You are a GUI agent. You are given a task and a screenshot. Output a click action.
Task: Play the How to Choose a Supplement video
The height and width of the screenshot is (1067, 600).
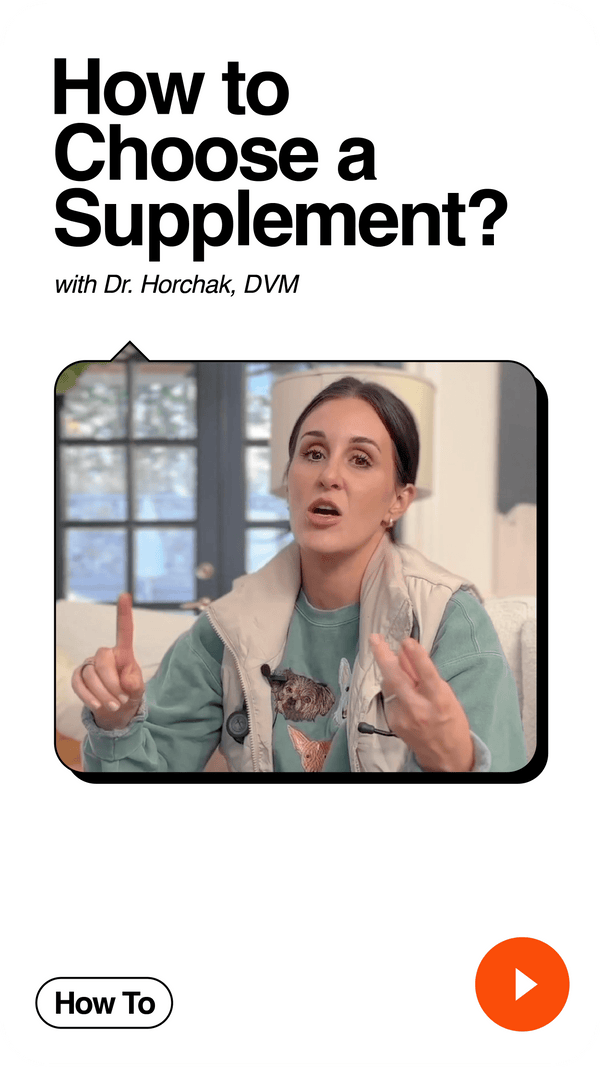point(522,984)
